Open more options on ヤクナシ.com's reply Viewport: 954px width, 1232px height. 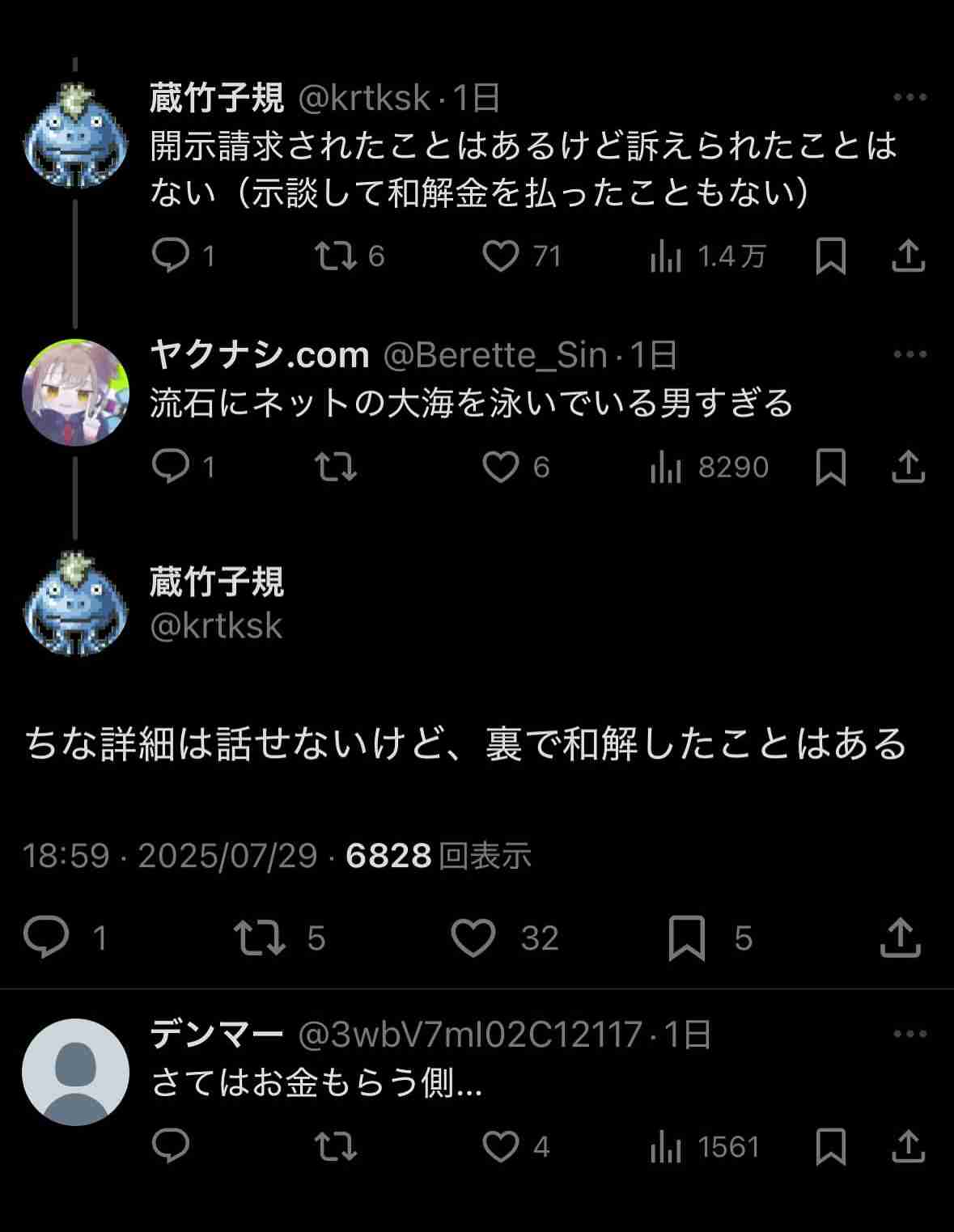tap(909, 354)
